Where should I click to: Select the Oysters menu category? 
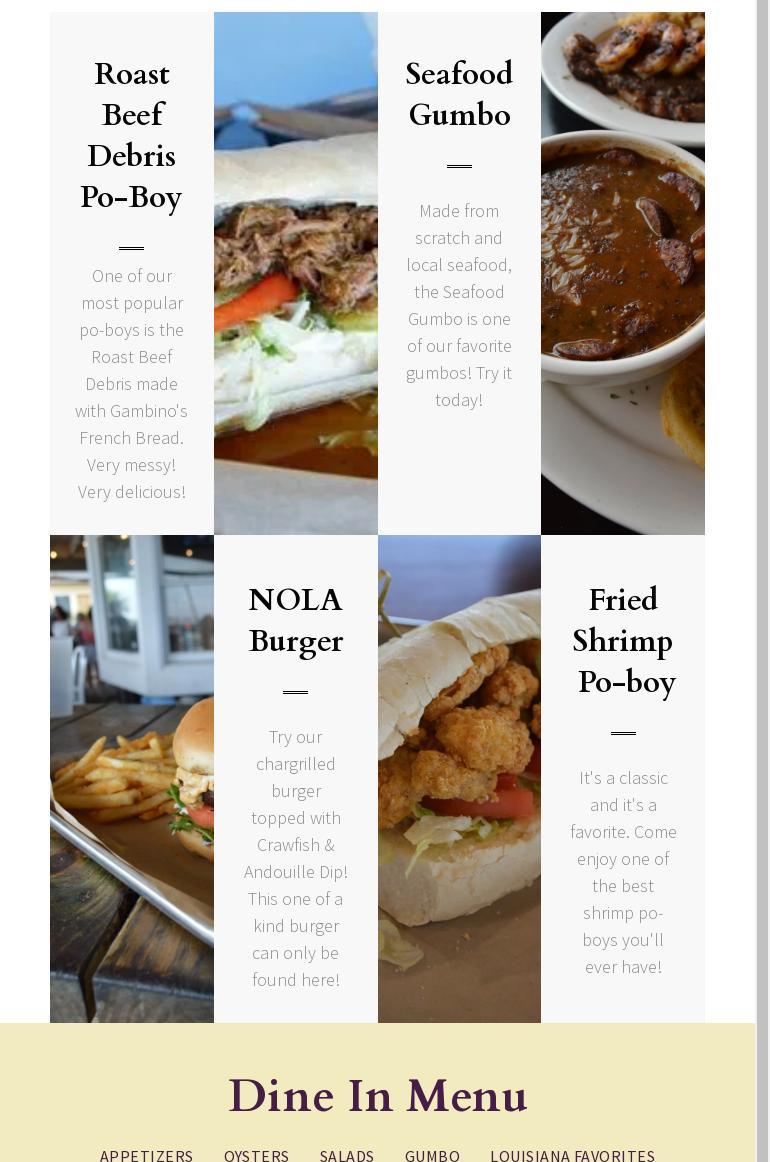(256, 1155)
